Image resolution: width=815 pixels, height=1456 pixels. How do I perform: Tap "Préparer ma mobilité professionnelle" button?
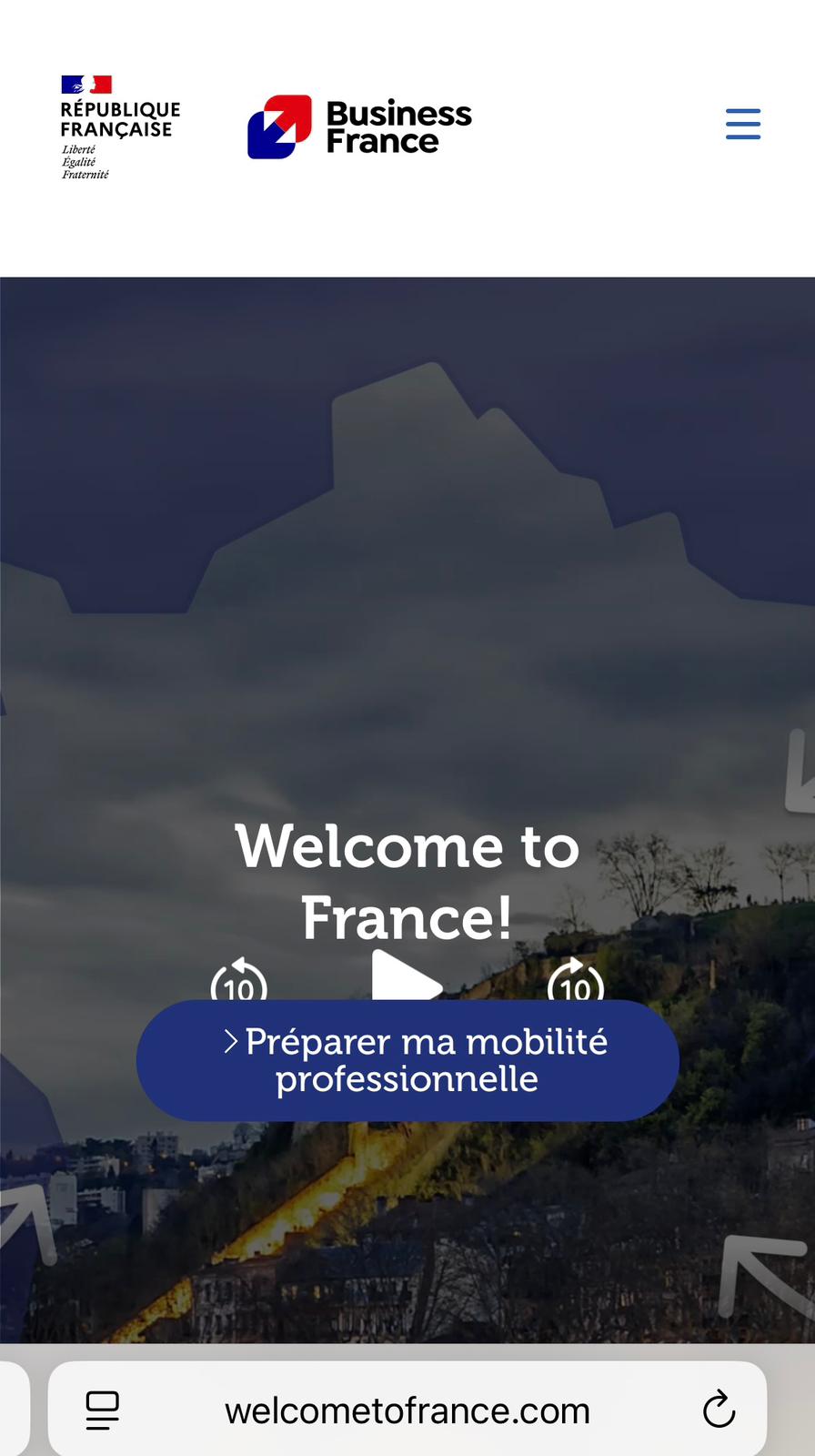click(407, 1060)
